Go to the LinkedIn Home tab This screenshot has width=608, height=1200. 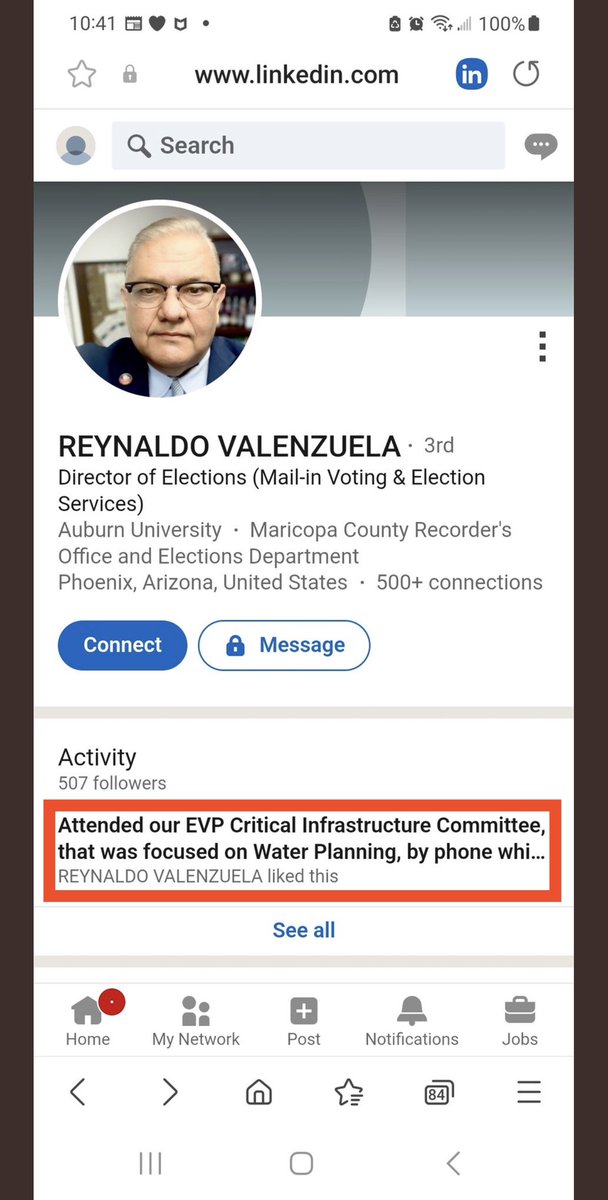click(88, 1020)
